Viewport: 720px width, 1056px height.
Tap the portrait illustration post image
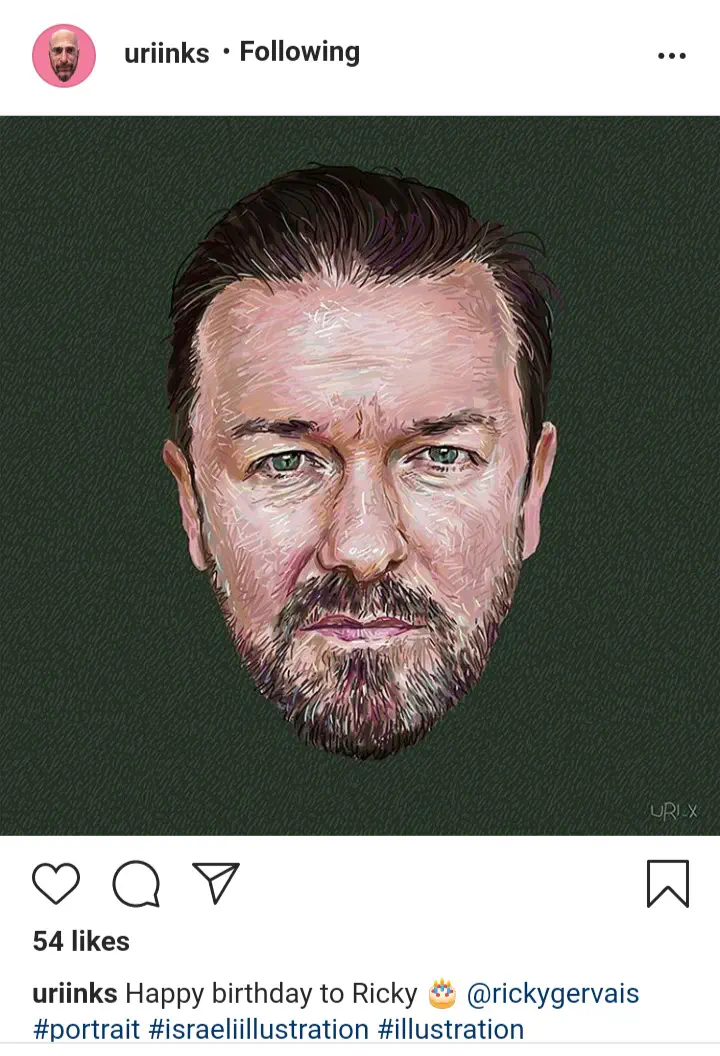[360, 475]
